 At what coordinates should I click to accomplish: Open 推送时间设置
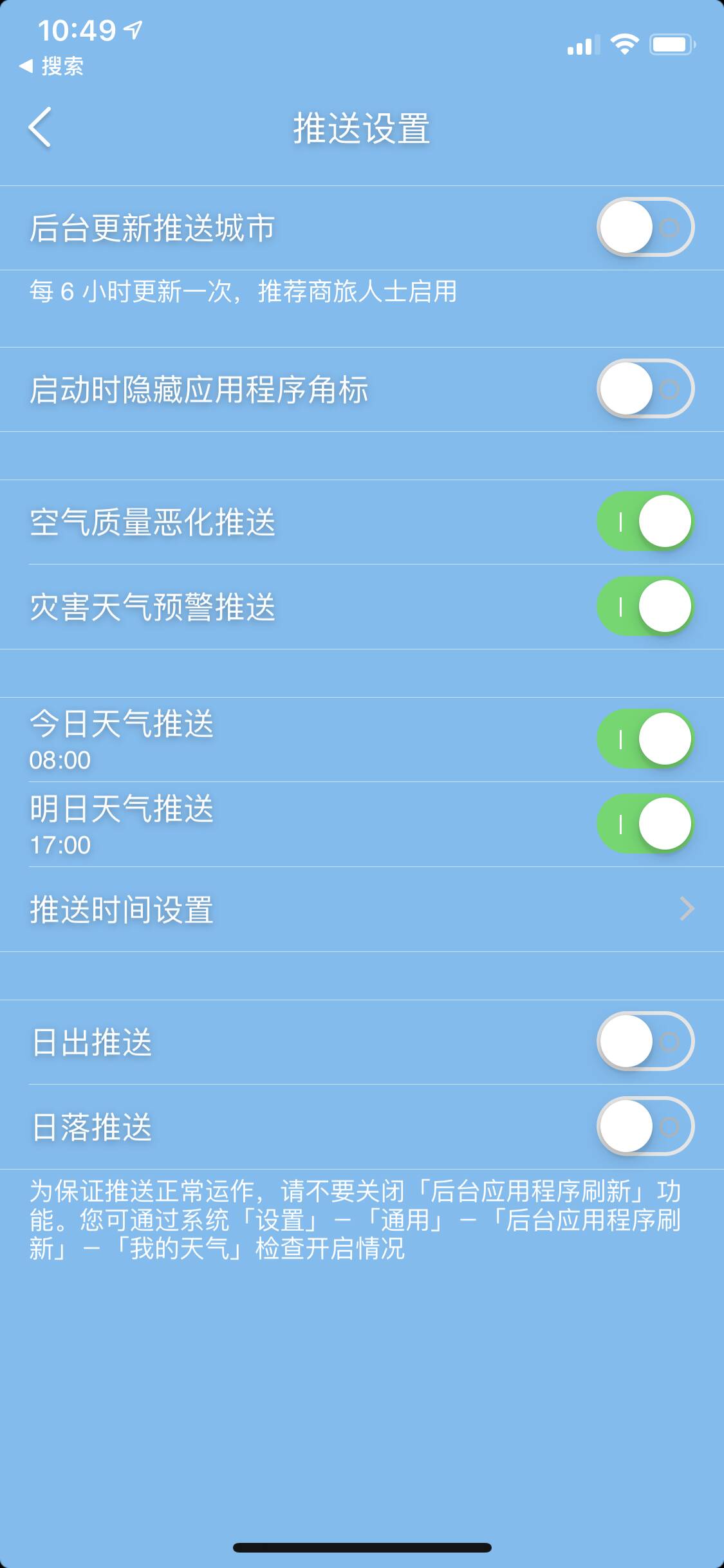pos(362,909)
